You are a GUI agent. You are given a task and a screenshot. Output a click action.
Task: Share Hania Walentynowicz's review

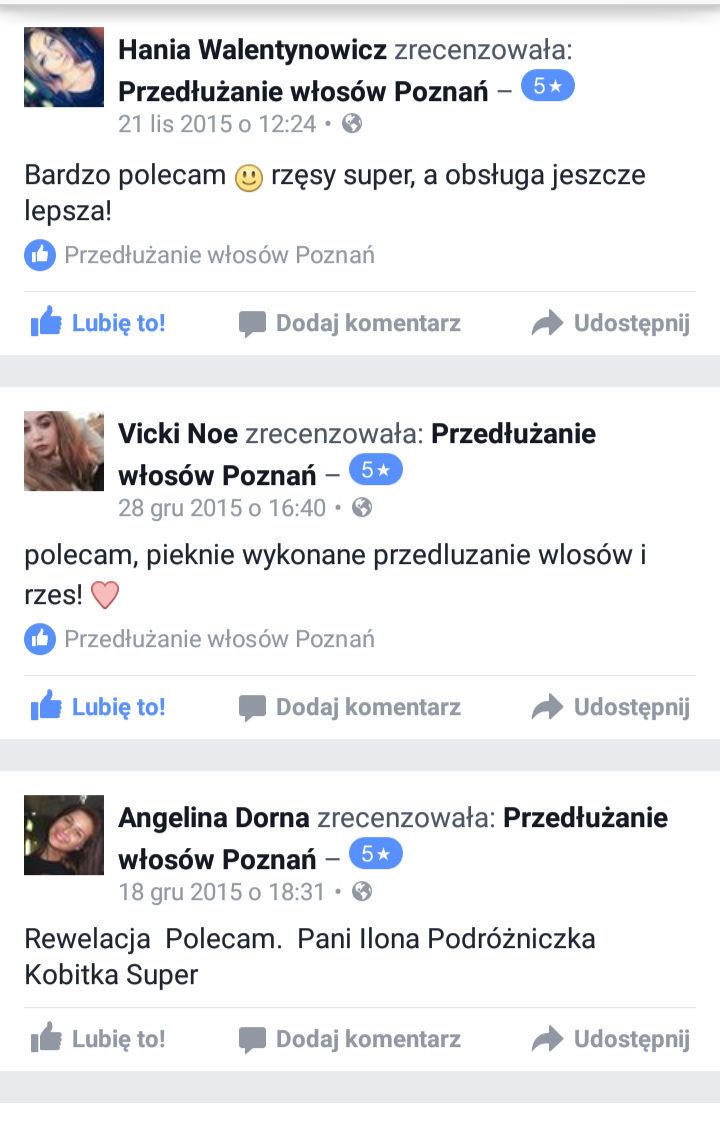610,323
